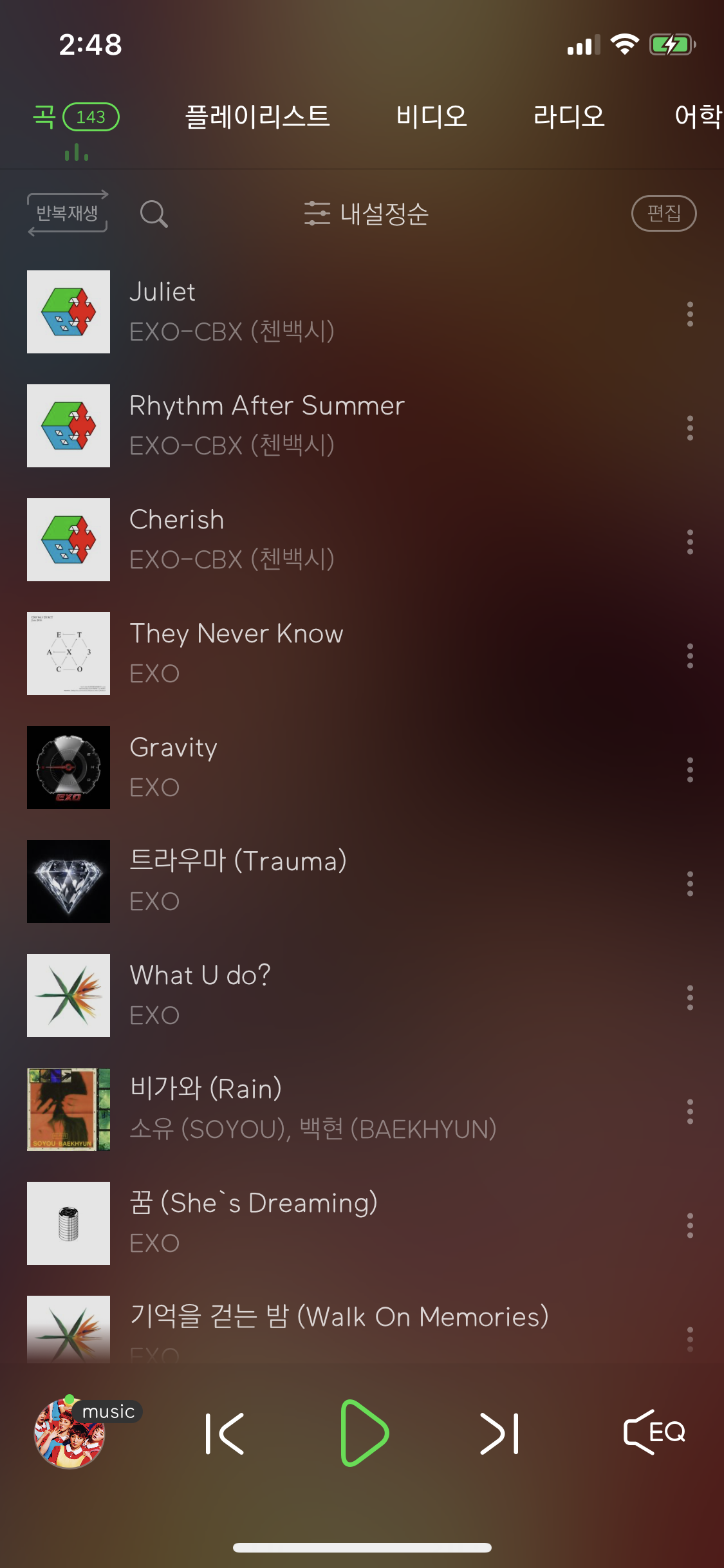Viewport: 724px width, 1568px height.
Task: Open the EQ sound settings
Action: pyautogui.click(x=654, y=1432)
